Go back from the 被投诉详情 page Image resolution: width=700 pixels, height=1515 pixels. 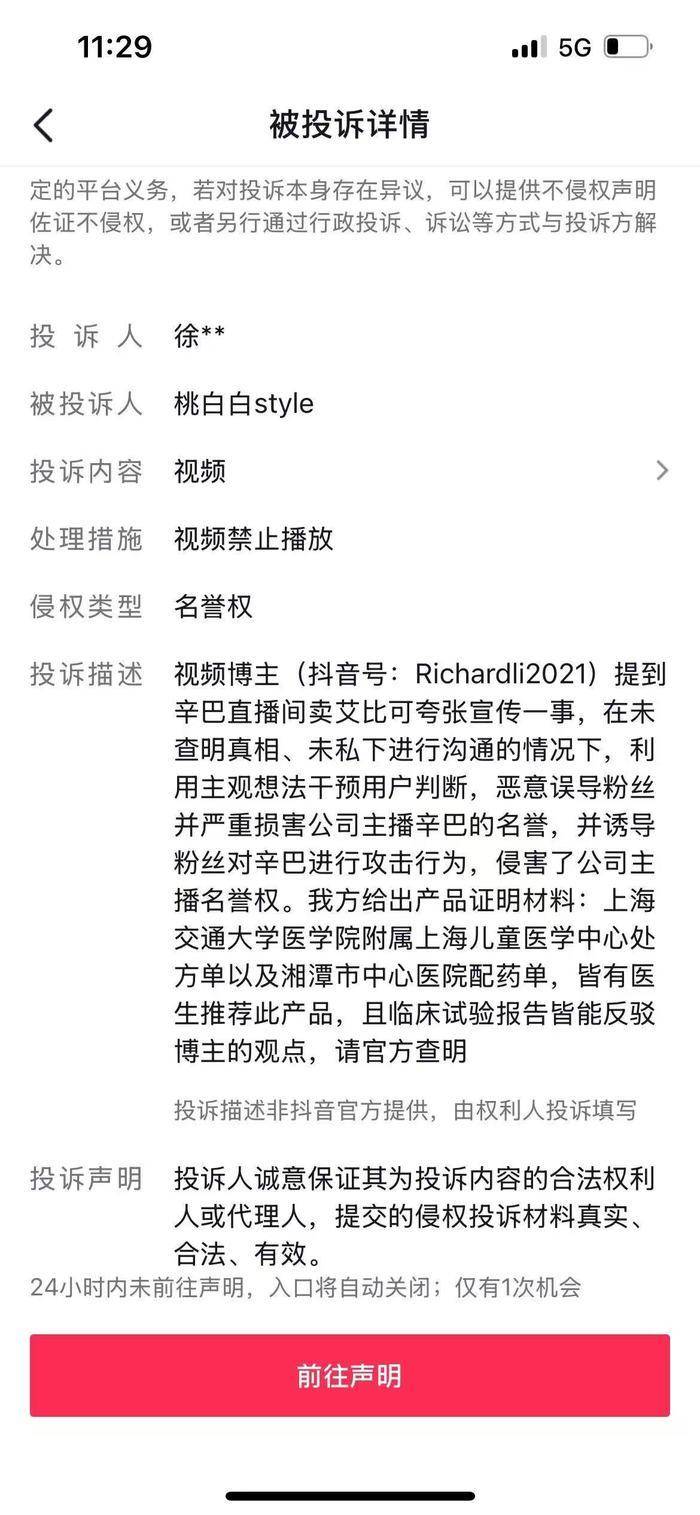click(x=43, y=126)
